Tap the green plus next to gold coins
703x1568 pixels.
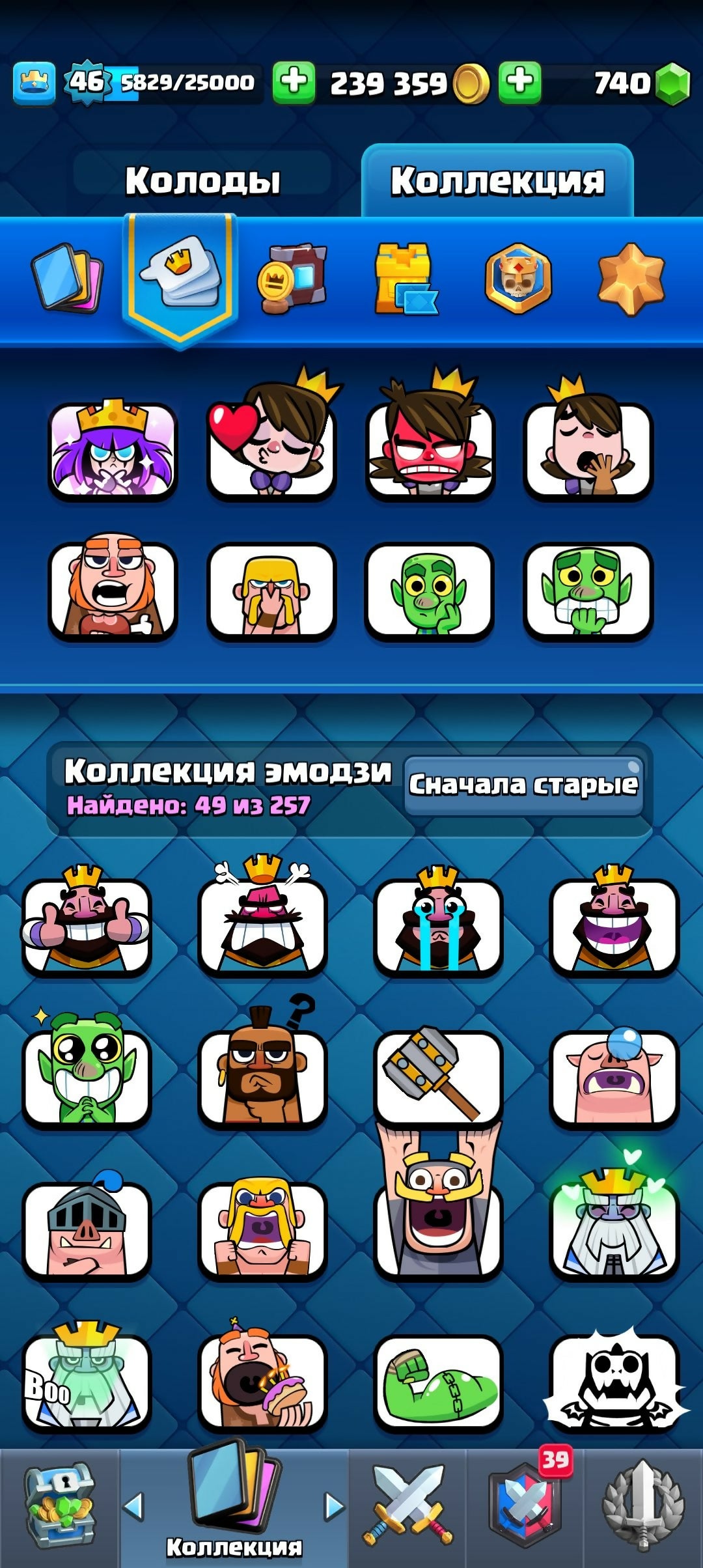coord(294,83)
